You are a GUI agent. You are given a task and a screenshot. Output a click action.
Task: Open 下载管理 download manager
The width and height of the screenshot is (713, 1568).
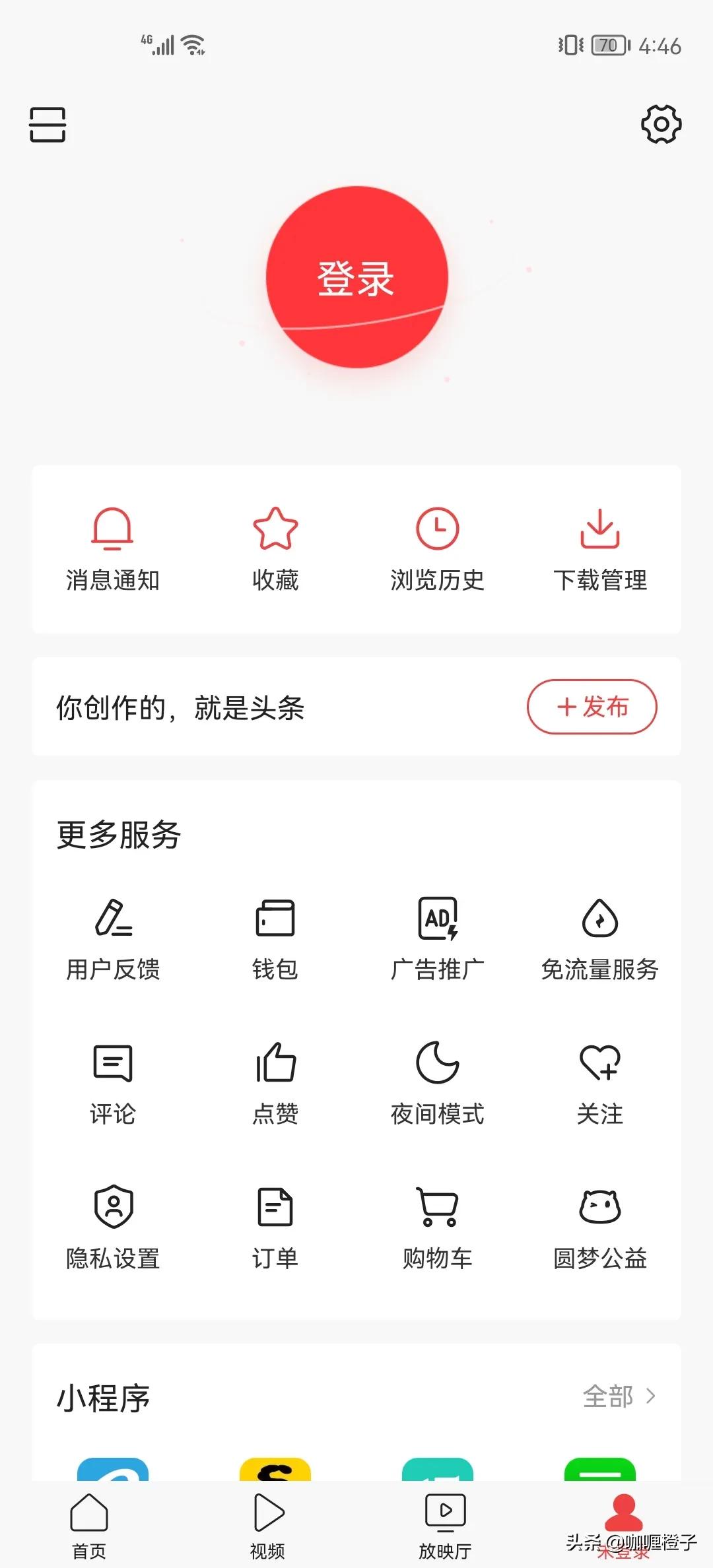coord(599,548)
